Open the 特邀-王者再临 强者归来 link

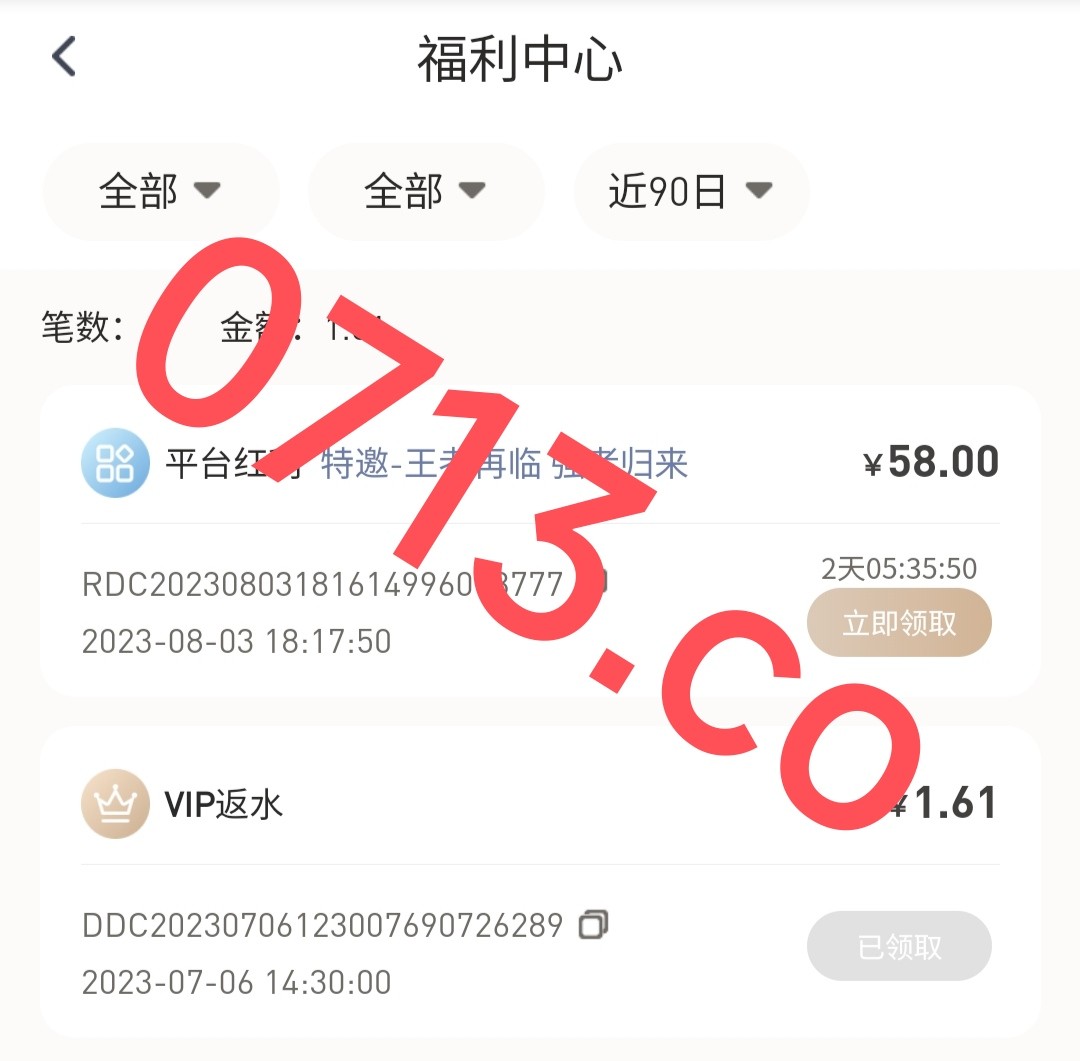504,464
